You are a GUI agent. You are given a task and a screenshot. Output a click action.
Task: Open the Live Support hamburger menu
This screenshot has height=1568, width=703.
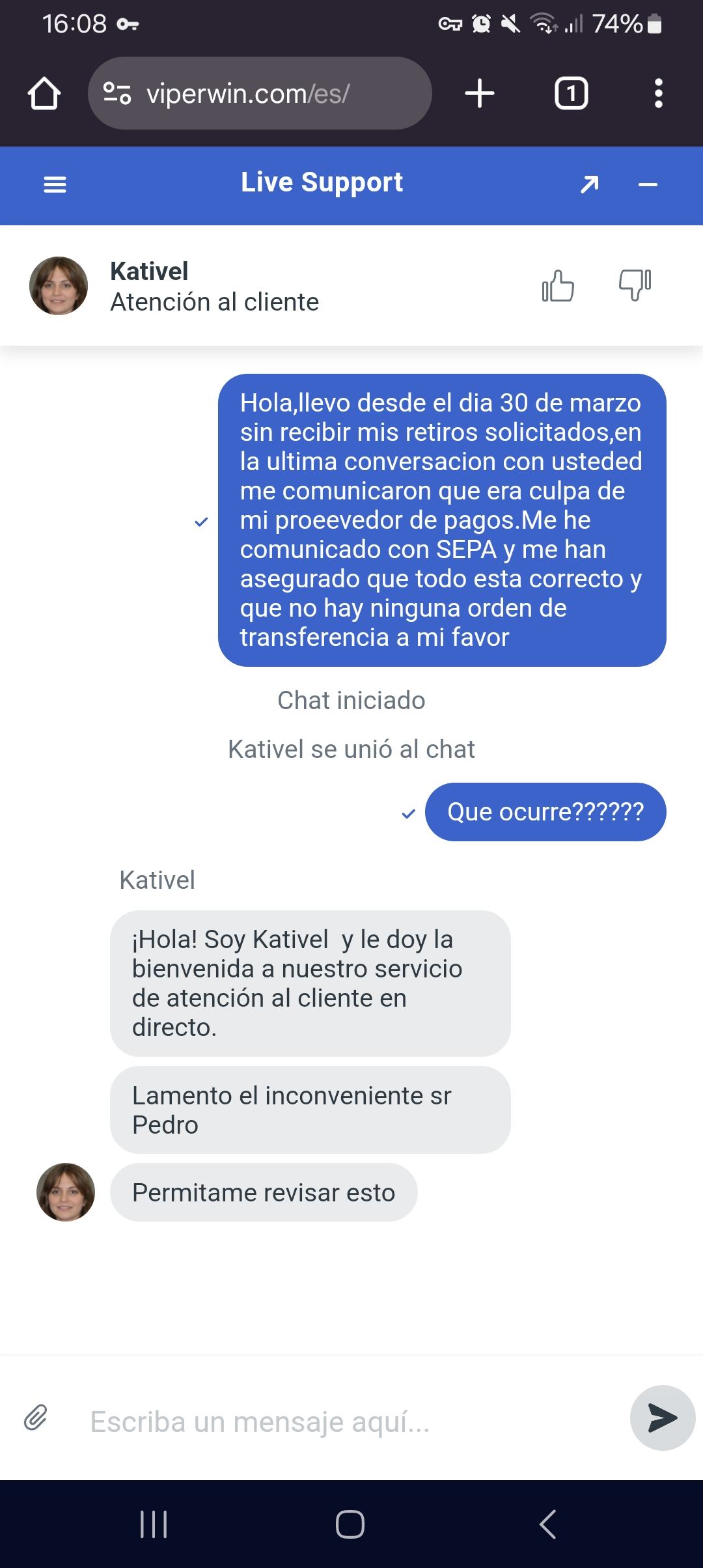[55, 185]
